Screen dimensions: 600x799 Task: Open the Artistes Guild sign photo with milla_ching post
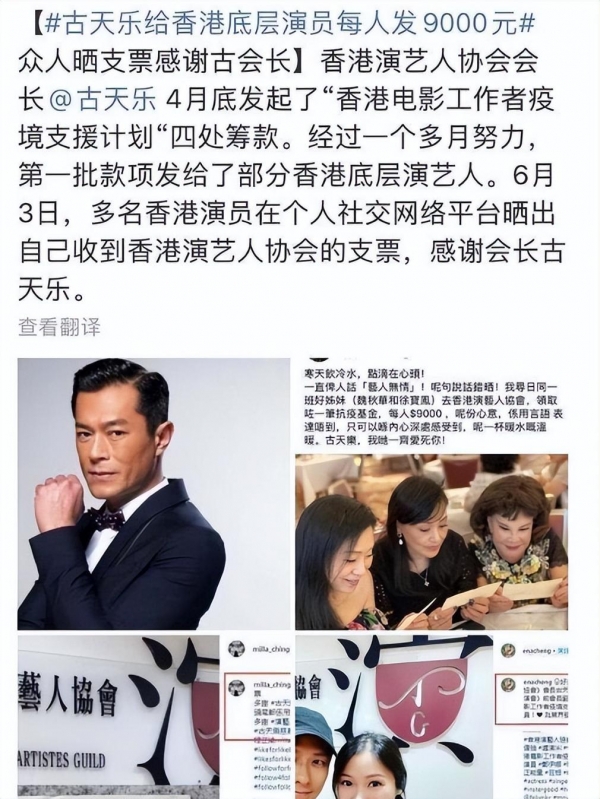pyautogui.click(x=154, y=715)
